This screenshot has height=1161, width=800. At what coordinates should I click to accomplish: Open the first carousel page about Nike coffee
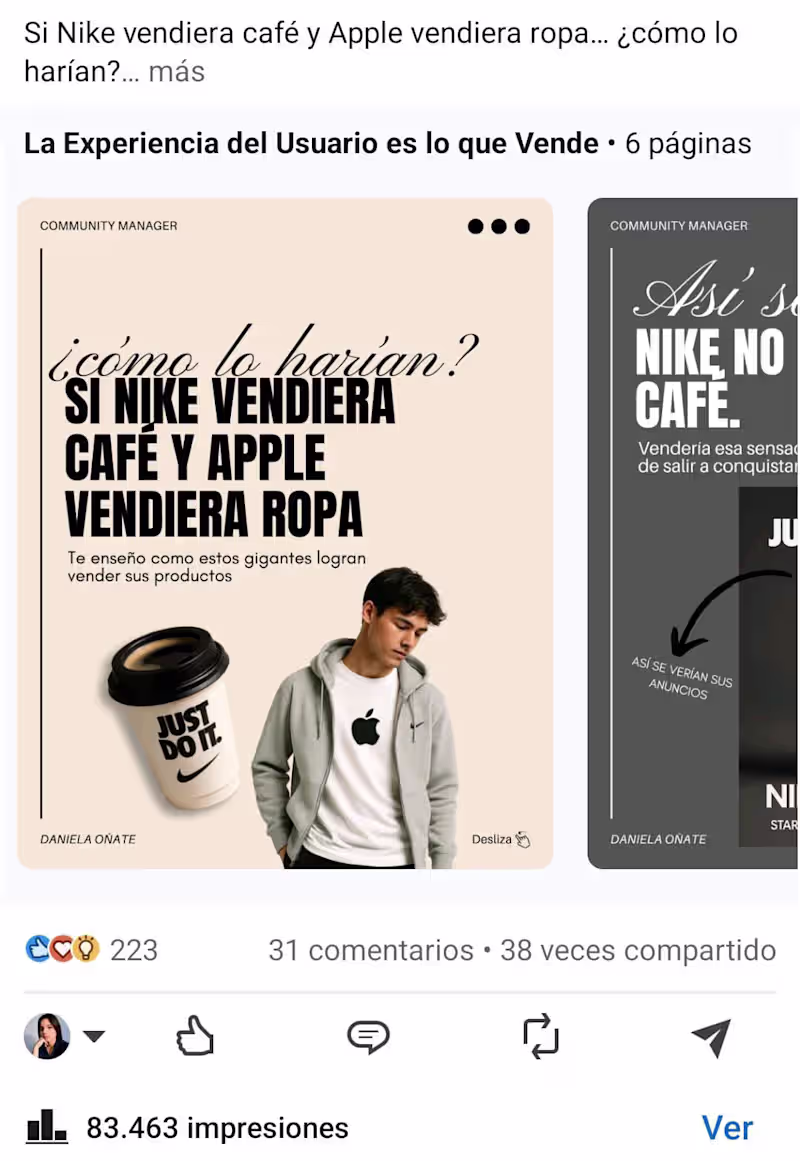(x=285, y=533)
